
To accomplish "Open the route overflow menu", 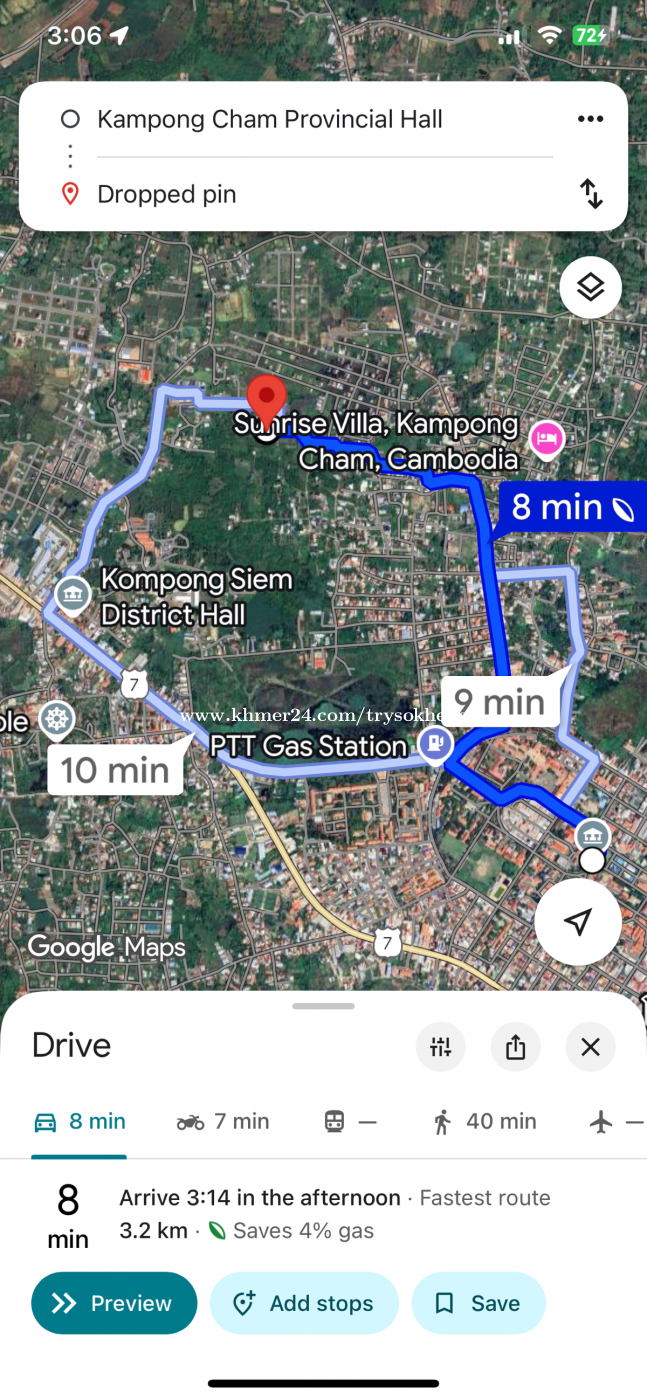I will (590, 119).
